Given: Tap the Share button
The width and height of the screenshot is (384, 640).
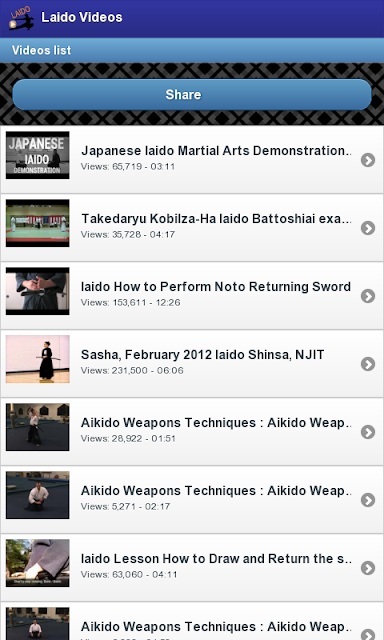Looking at the screenshot, I should 192,94.
